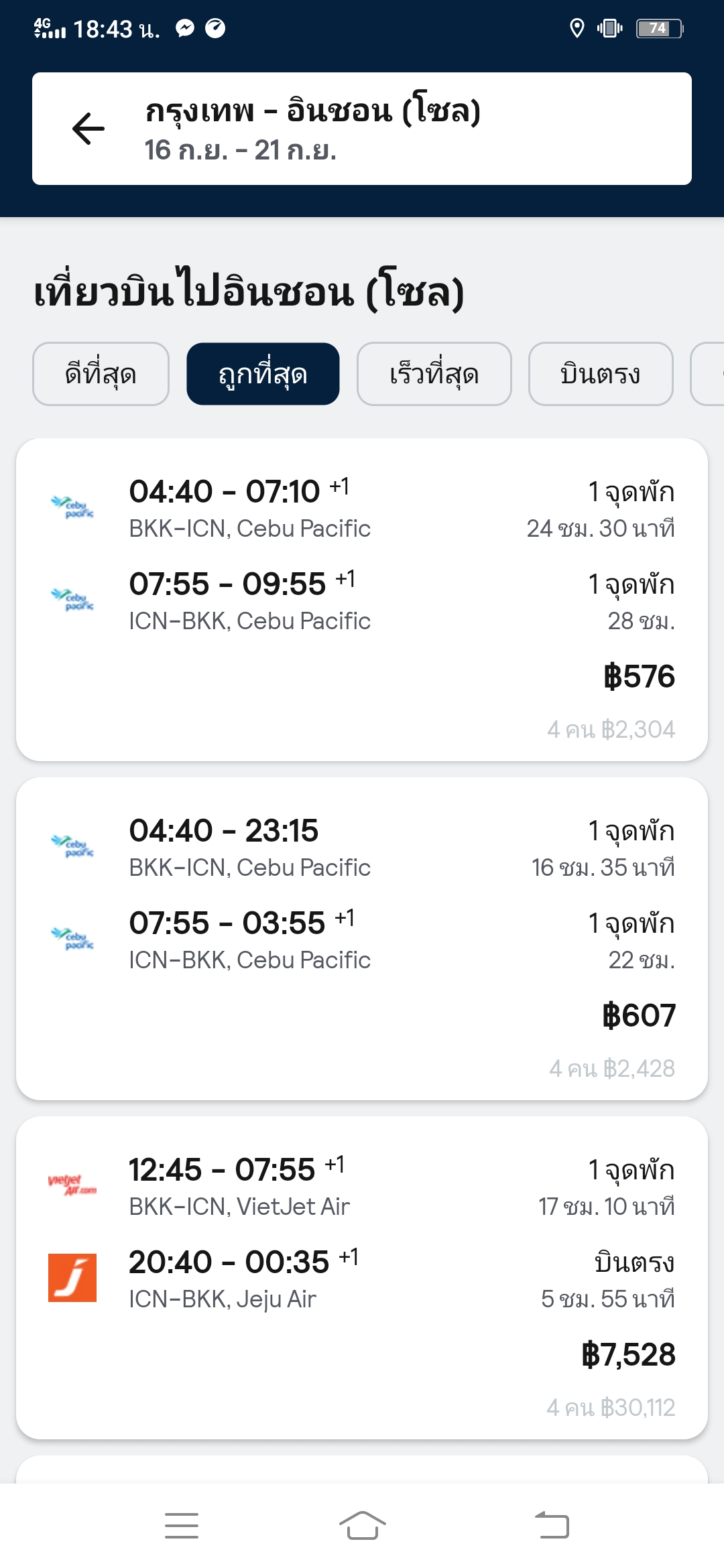Switch to the เร็วที่สุด sort chip
Screen dimensions: 724x1568
click(x=434, y=374)
